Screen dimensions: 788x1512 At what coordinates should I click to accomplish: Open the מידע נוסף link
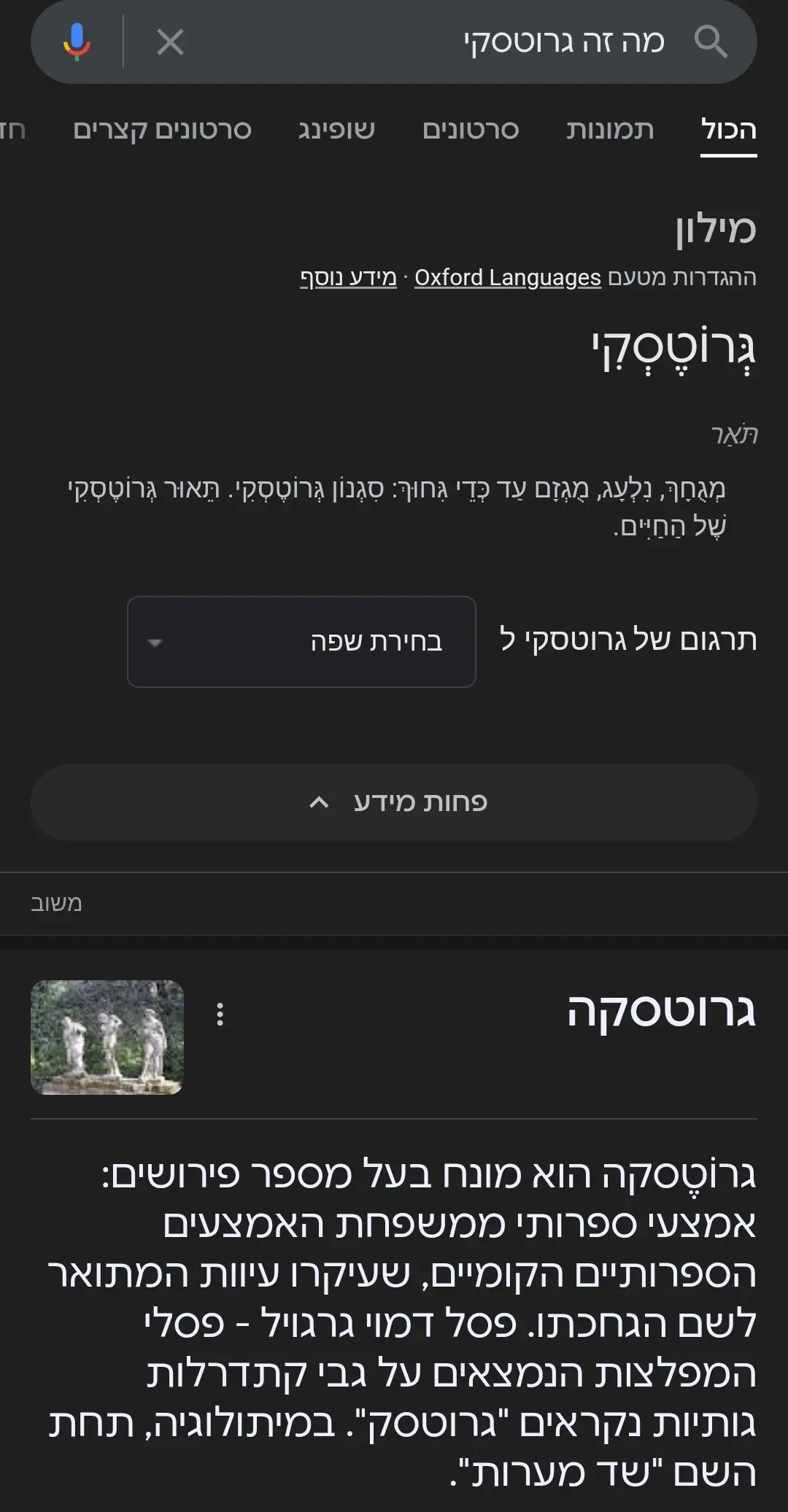point(348,278)
